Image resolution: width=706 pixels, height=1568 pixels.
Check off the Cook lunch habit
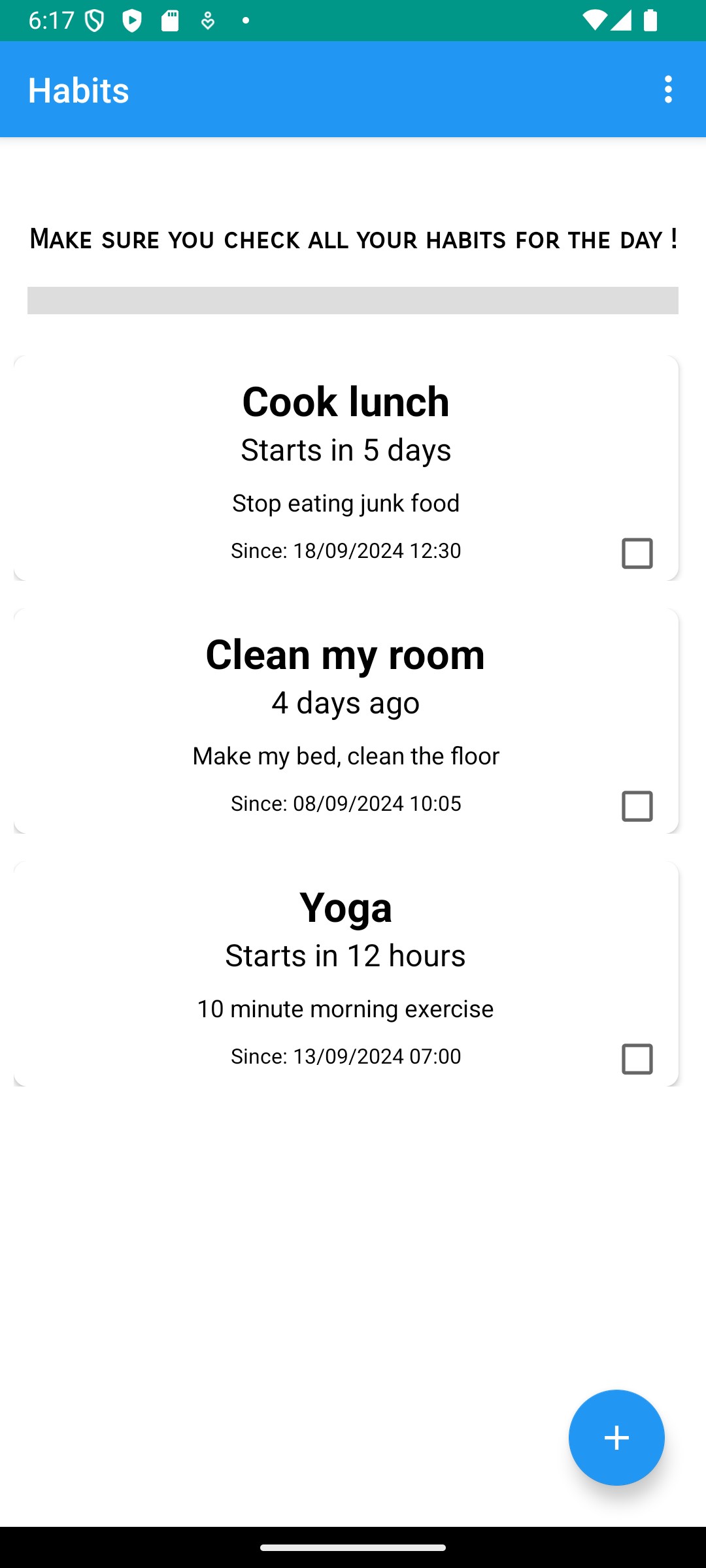(636, 552)
